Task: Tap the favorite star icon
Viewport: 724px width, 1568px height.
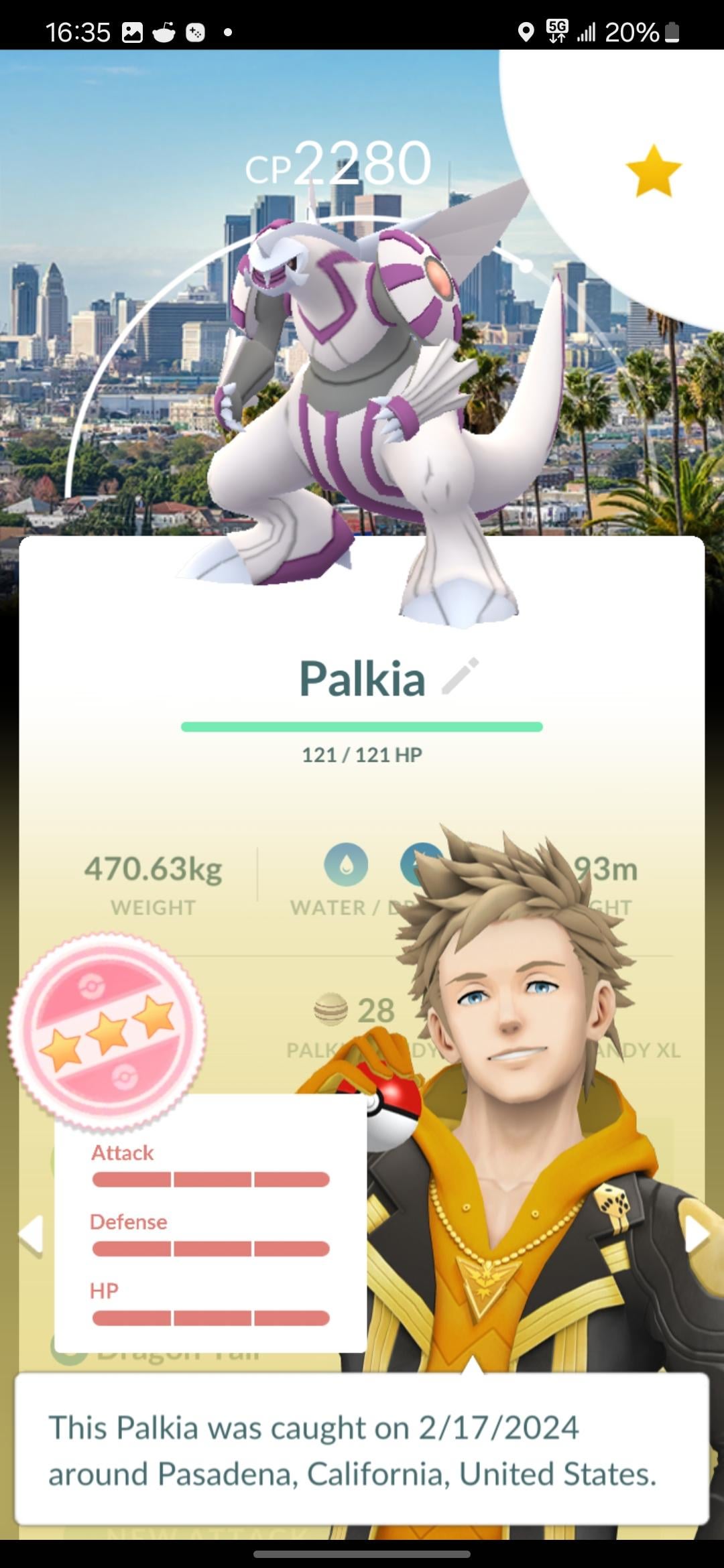Action: tap(653, 172)
